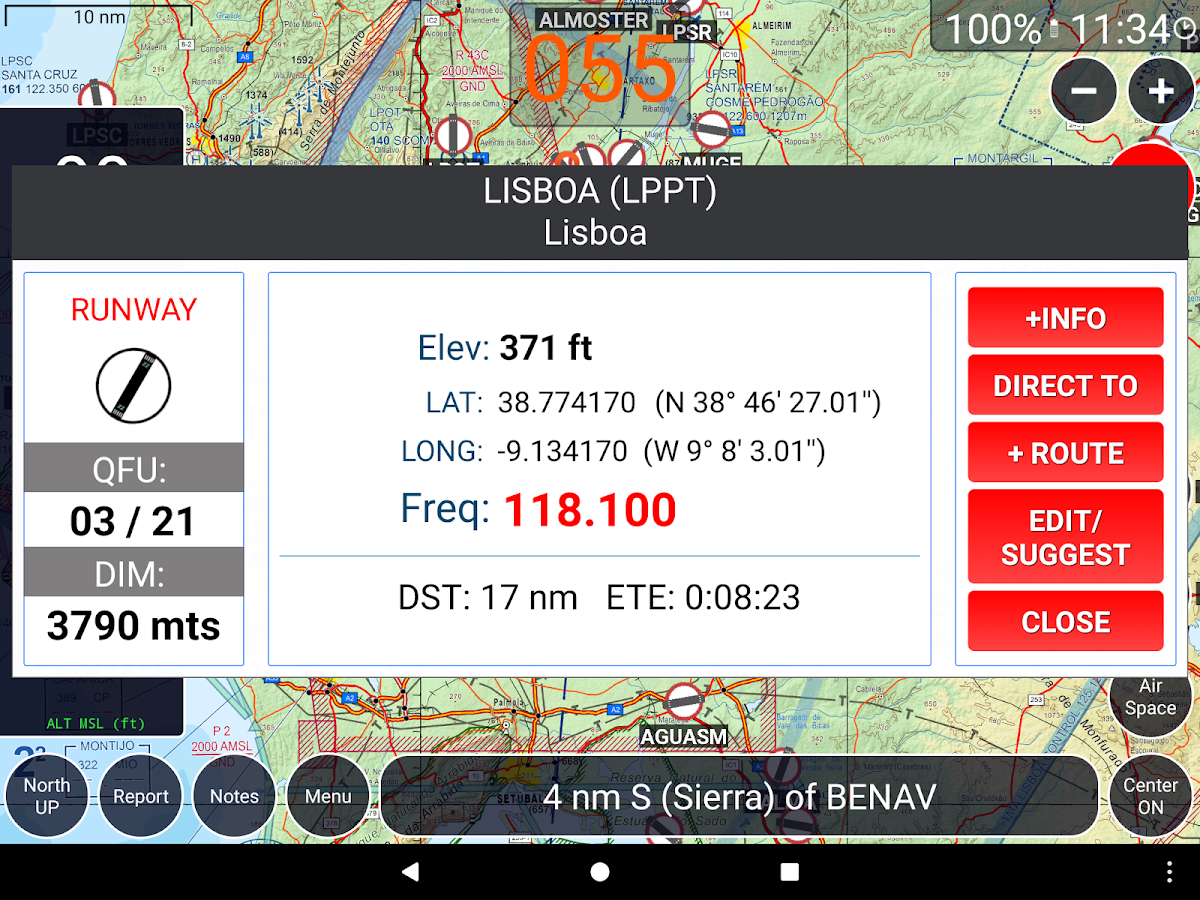Toggle North UP map orientation
The image size is (1200, 900).
click(47, 796)
